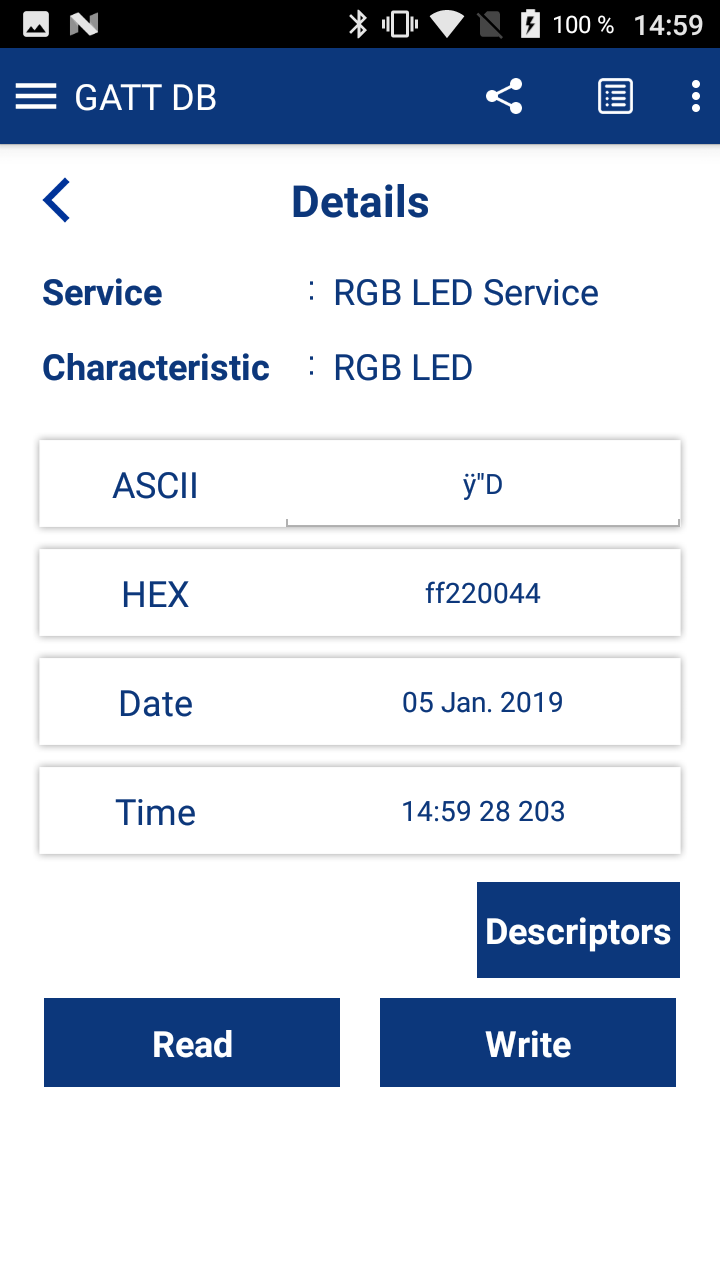Open the data log viewer icon
The height and width of the screenshot is (1280, 720).
(x=614, y=96)
